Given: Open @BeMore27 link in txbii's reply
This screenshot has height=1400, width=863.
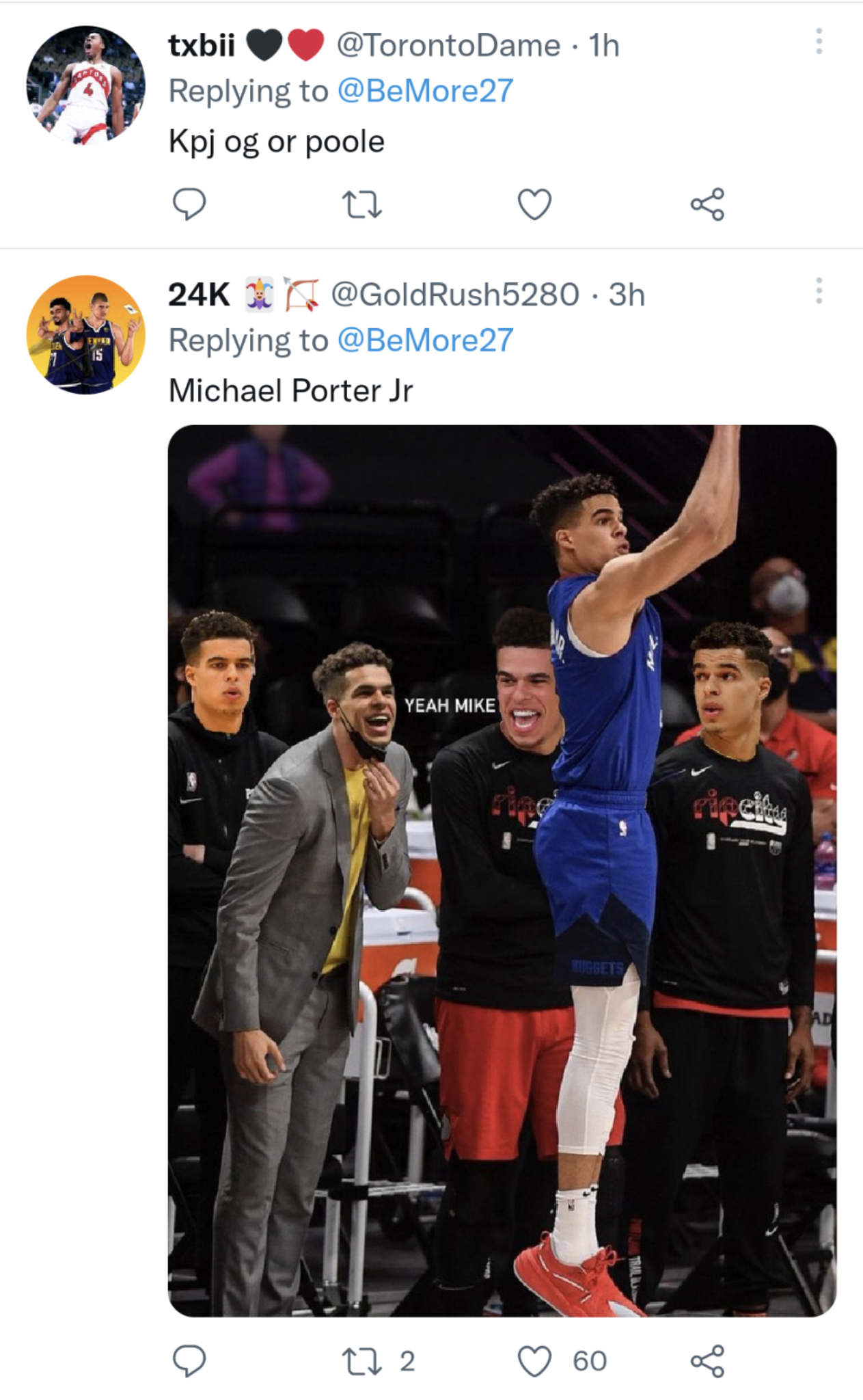Looking at the screenshot, I should coord(425,91).
